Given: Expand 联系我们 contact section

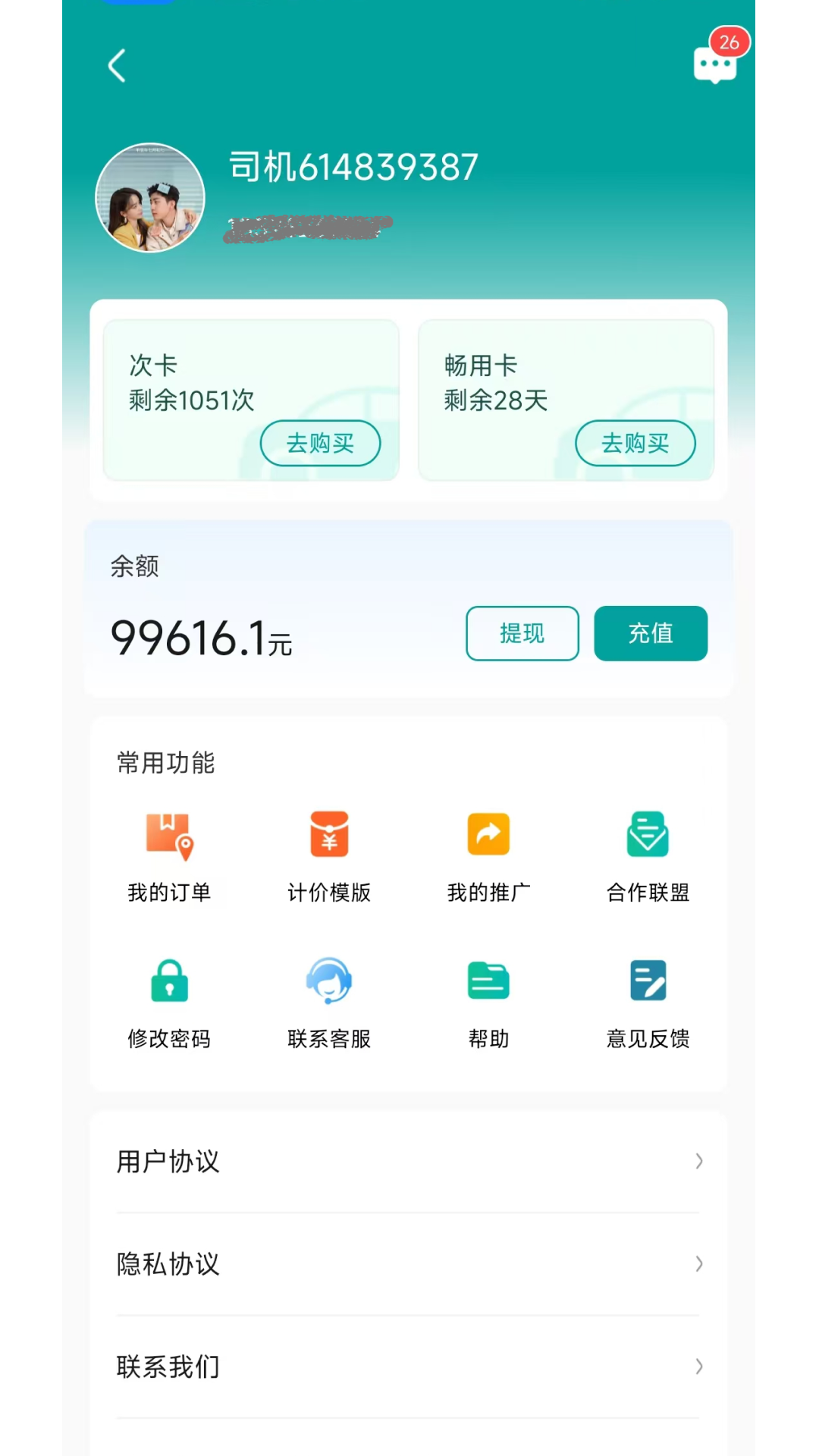Looking at the screenshot, I should [409, 1367].
